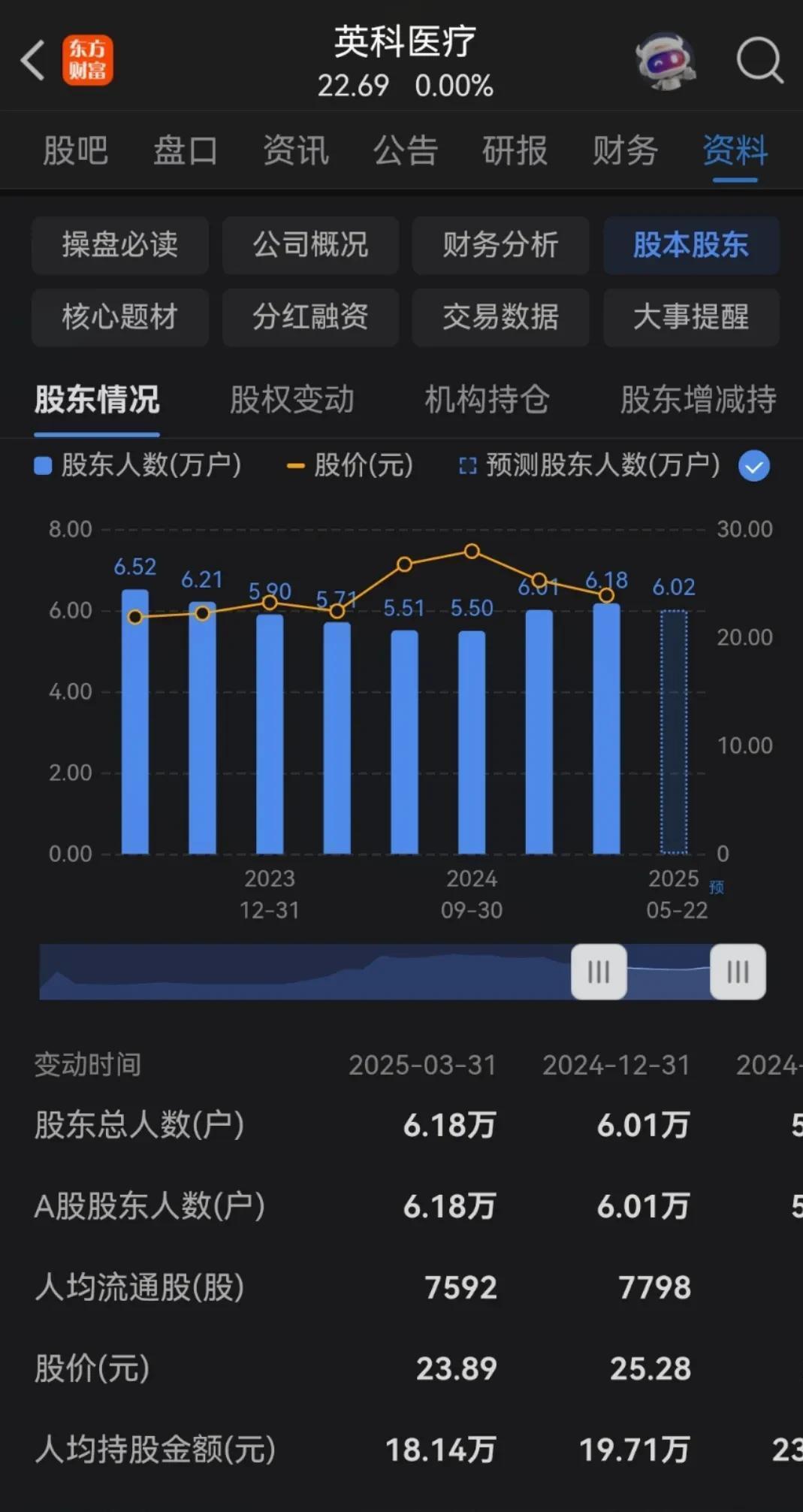The height and width of the screenshot is (1512, 803).
Task: Select the 公司概况 chip
Action: pyautogui.click(x=310, y=245)
